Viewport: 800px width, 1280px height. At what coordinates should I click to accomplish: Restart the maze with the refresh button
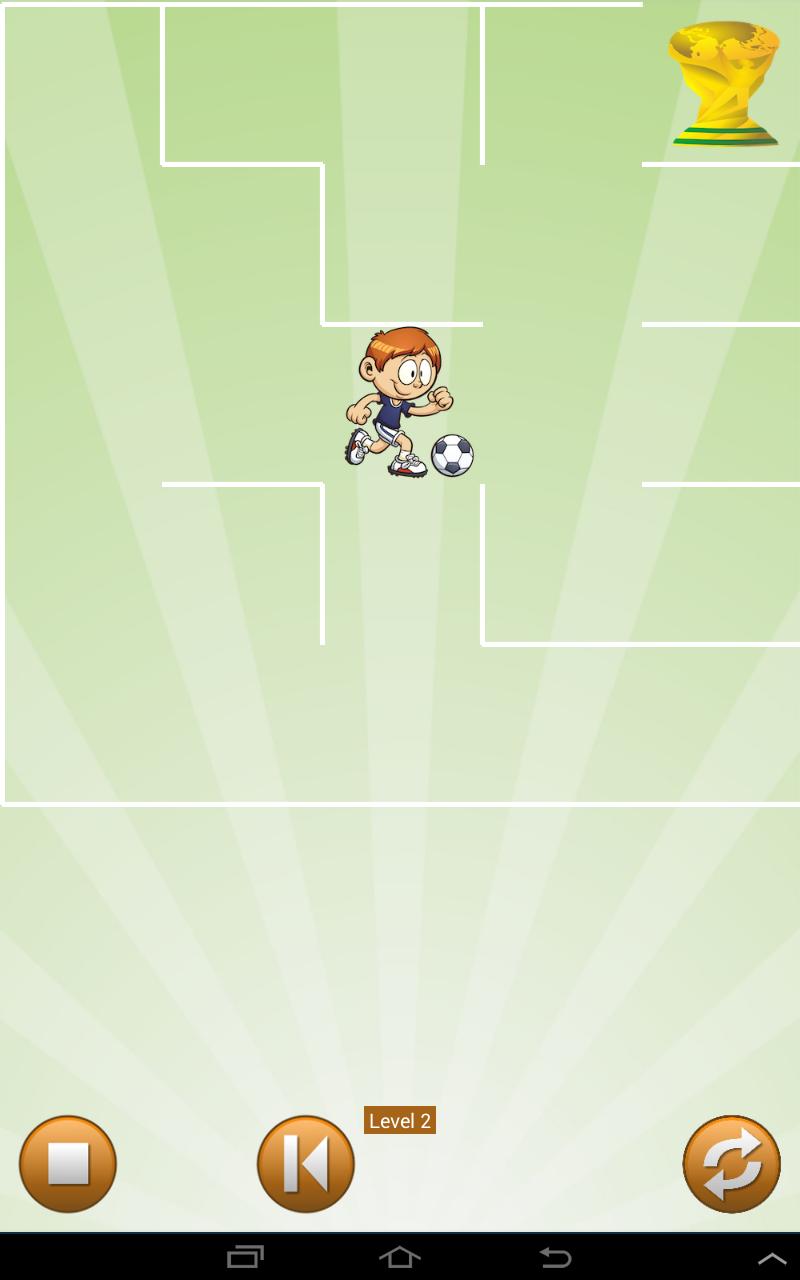pos(731,1164)
